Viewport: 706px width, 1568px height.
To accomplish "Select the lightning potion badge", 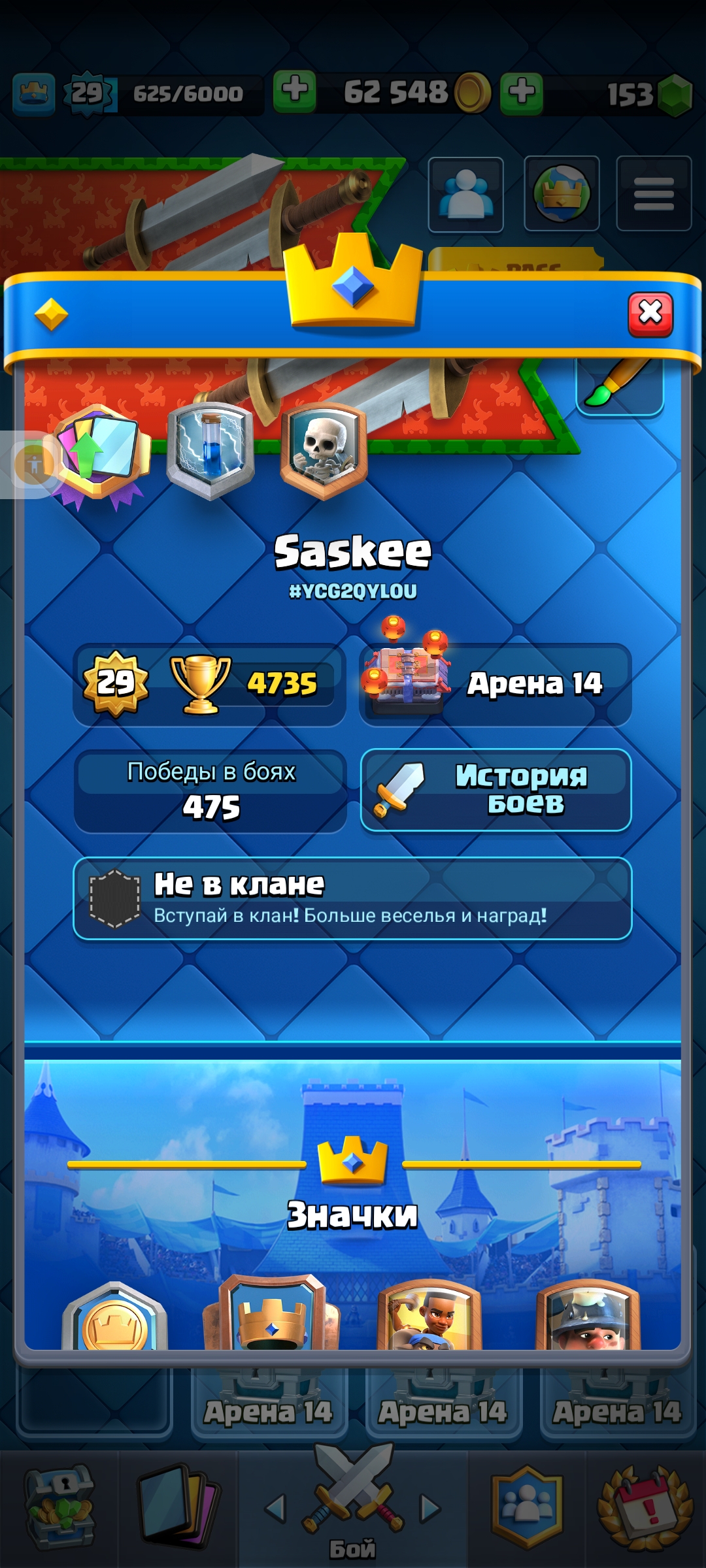I will 210,451.
